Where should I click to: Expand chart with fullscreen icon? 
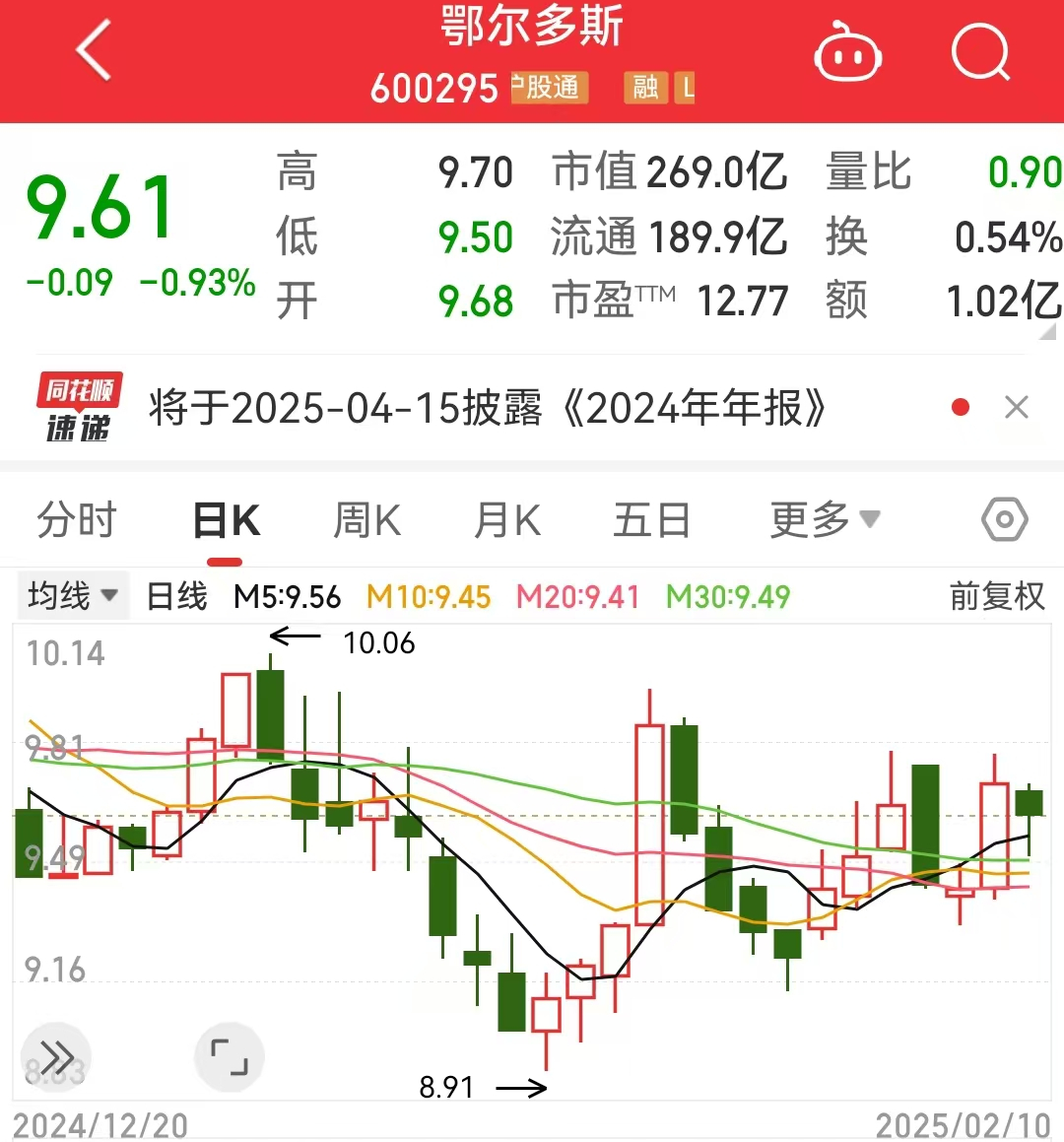click(x=229, y=1056)
